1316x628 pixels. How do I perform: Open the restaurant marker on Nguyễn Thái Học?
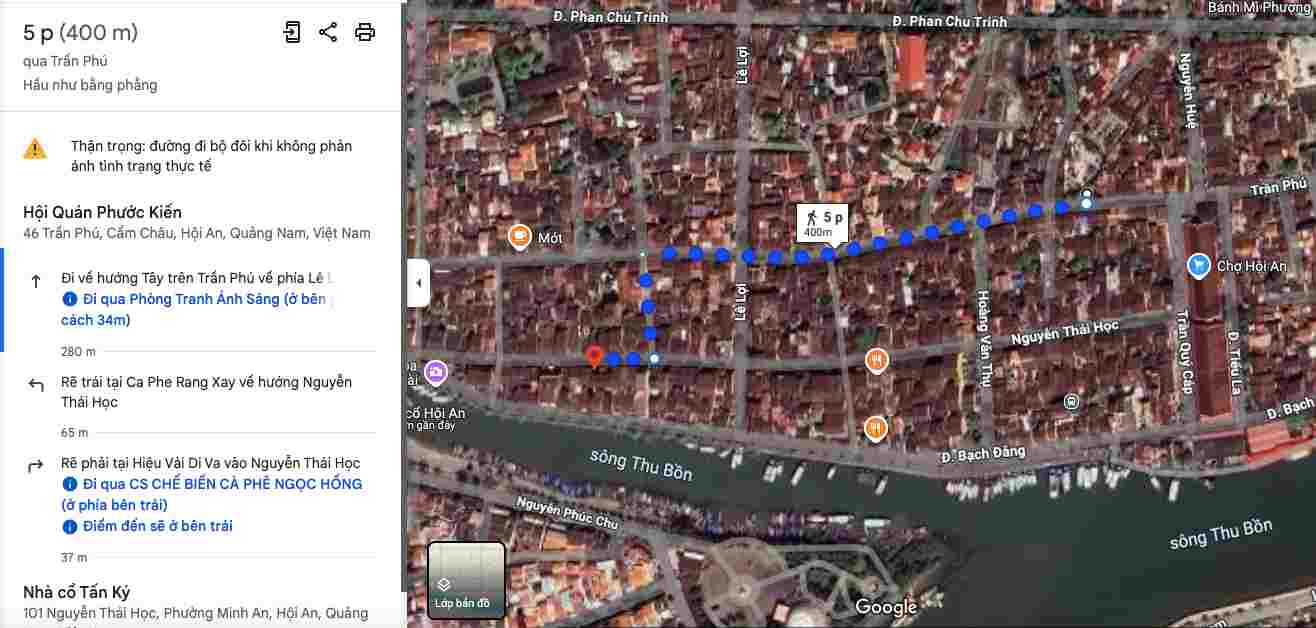(876, 361)
